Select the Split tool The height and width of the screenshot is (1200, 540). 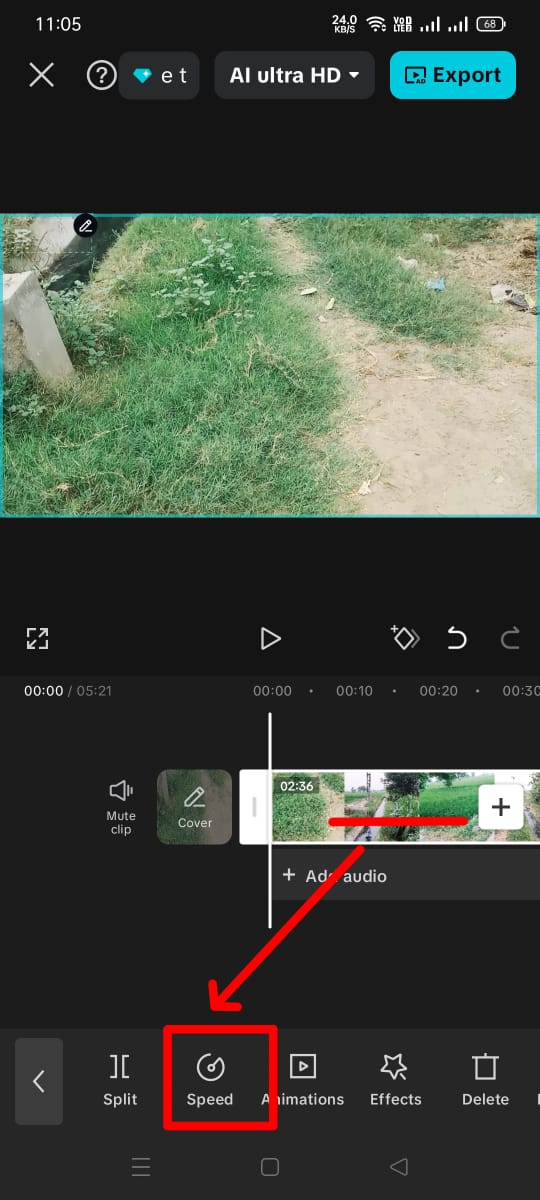pyautogui.click(x=120, y=1080)
